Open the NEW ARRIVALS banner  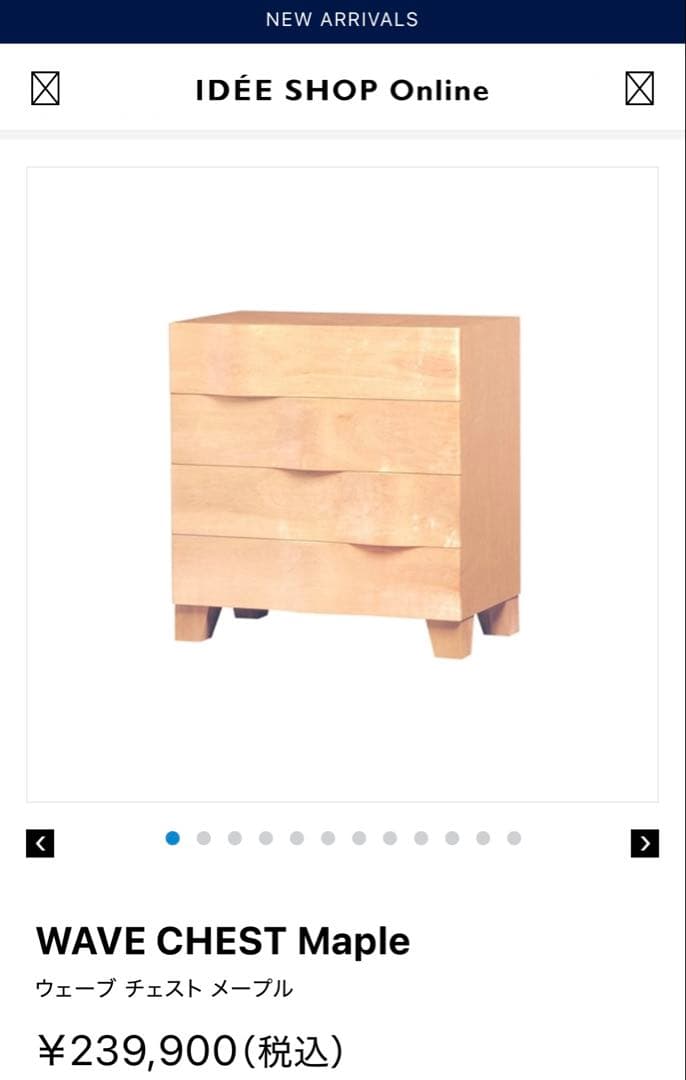(x=342, y=20)
